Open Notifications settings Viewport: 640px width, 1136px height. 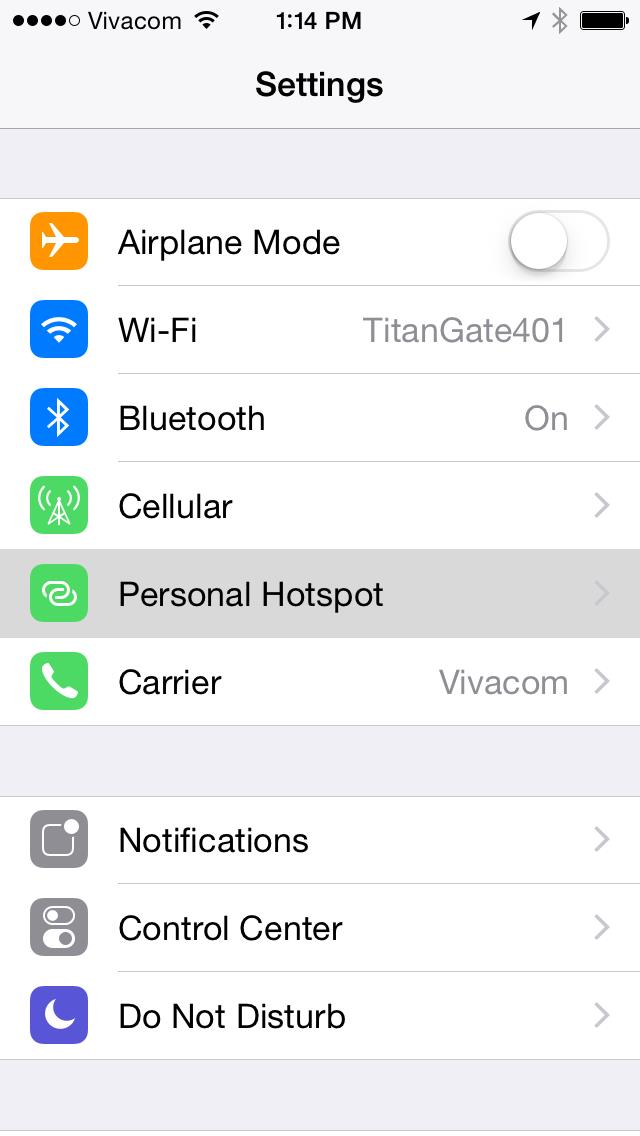tap(320, 840)
